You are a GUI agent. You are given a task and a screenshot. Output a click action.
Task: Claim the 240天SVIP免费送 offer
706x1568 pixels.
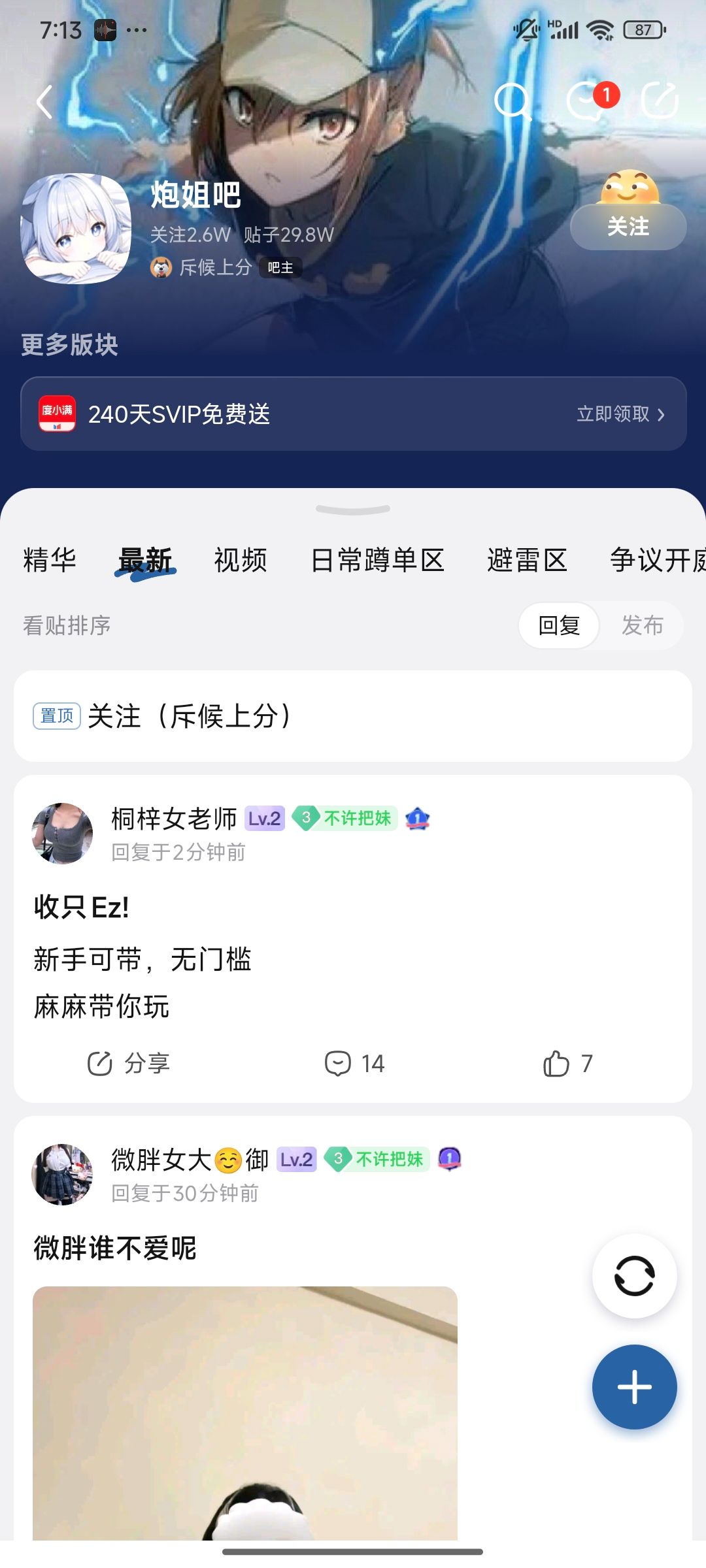tap(620, 414)
